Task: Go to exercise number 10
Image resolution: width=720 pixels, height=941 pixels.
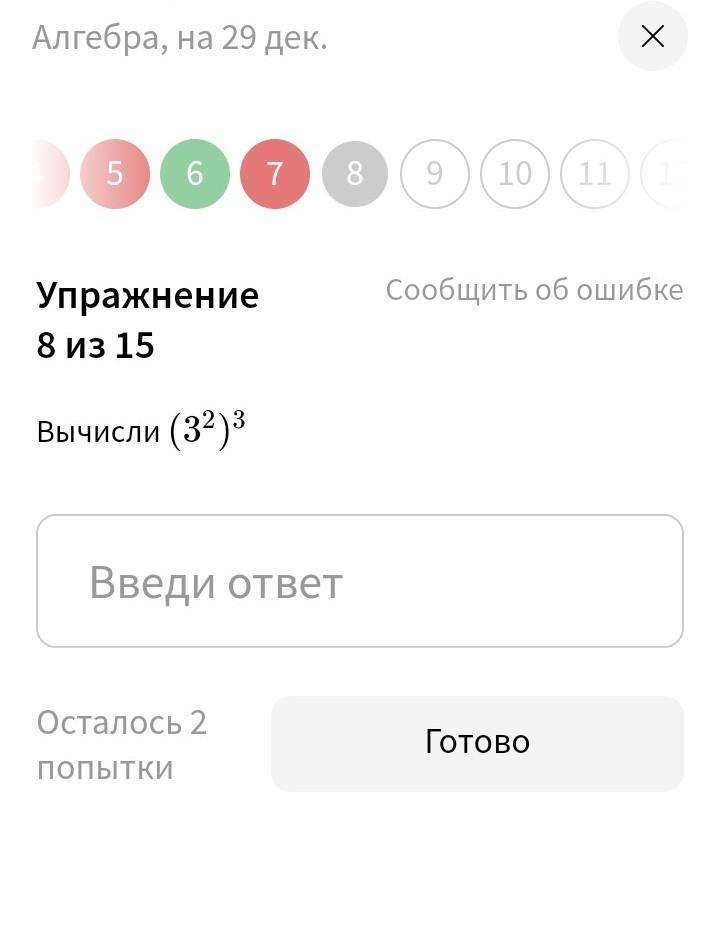Action: (x=515, y=174)
